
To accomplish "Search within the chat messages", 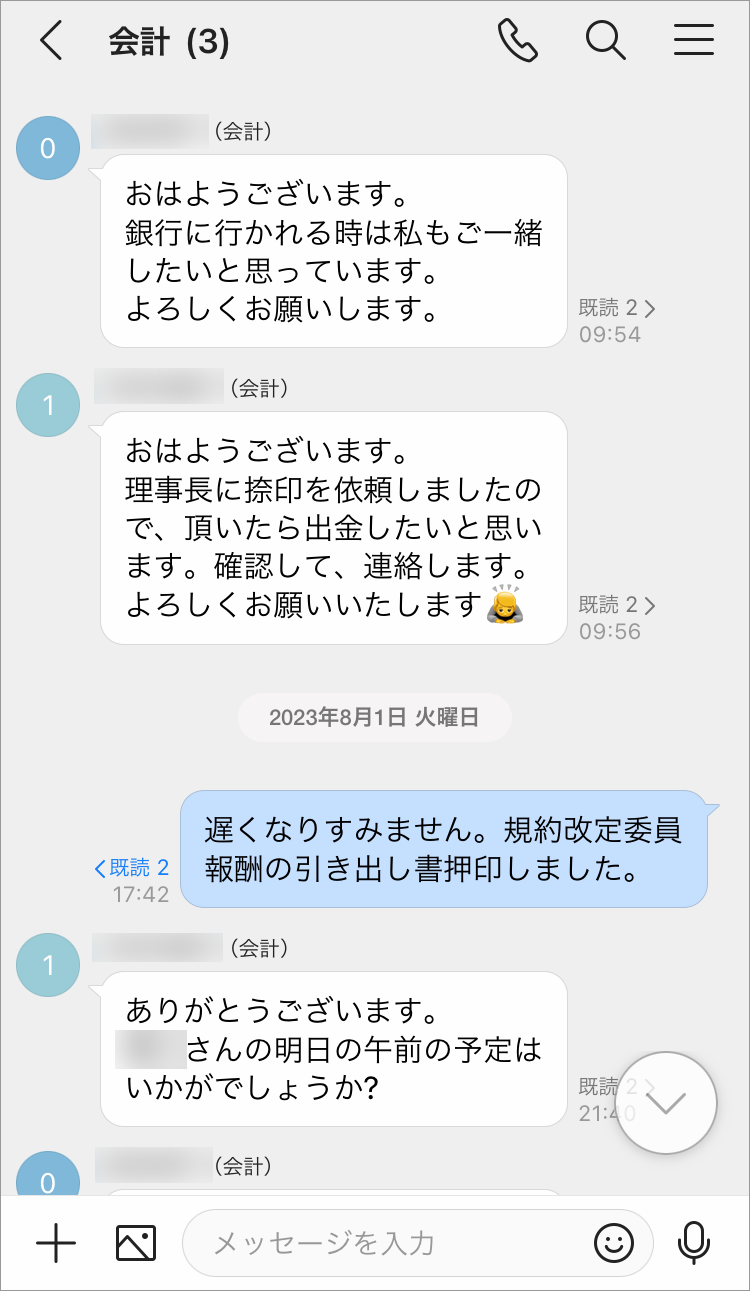I will [x=605, y=42].
